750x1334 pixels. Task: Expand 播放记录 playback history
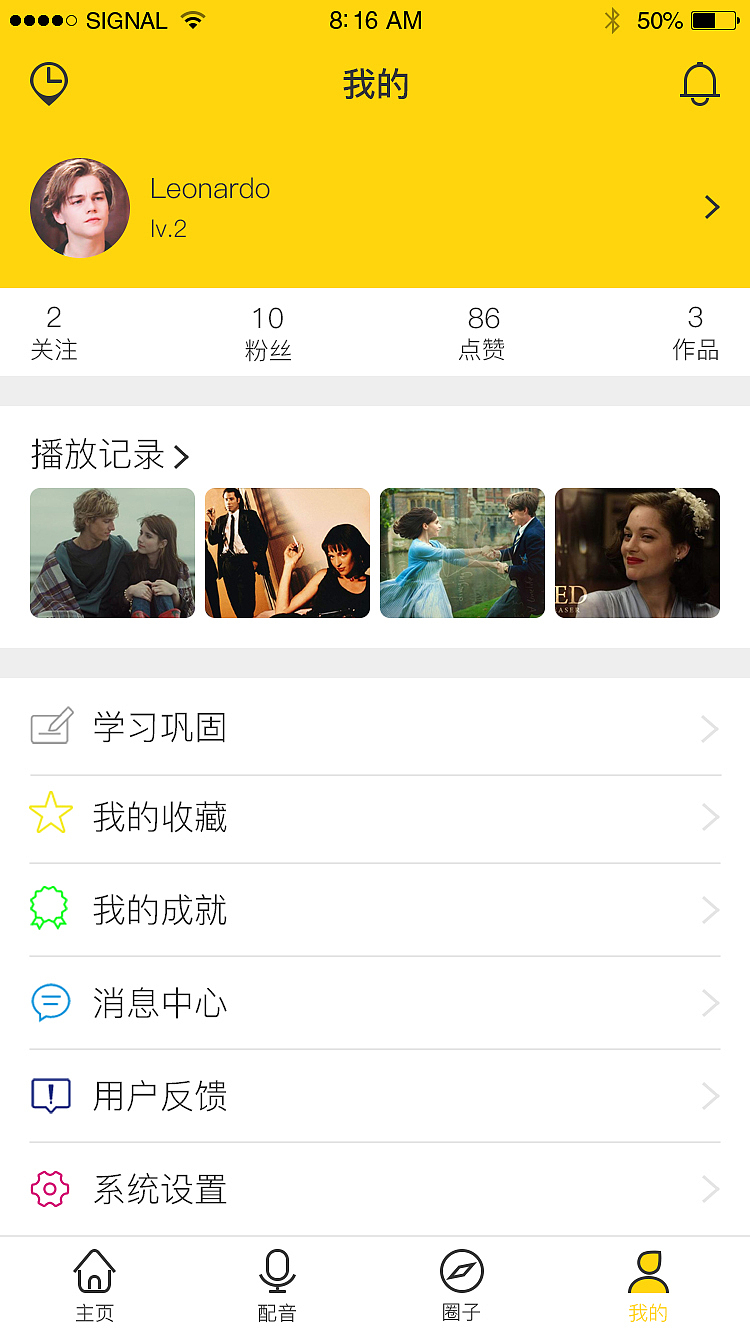[x=110, y=455]
